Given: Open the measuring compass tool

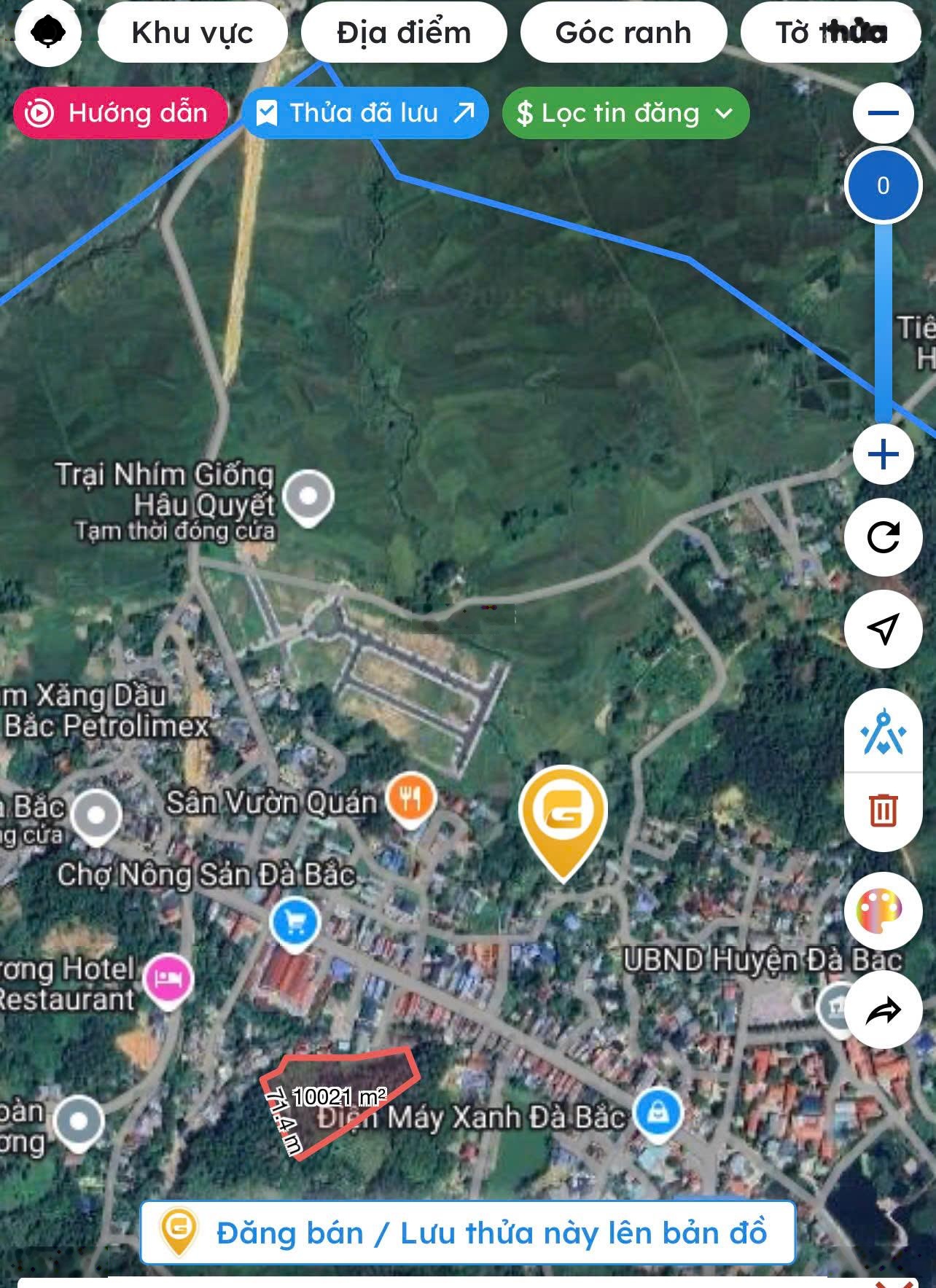Looking at the screenshot, I should [x=883, y=732].
